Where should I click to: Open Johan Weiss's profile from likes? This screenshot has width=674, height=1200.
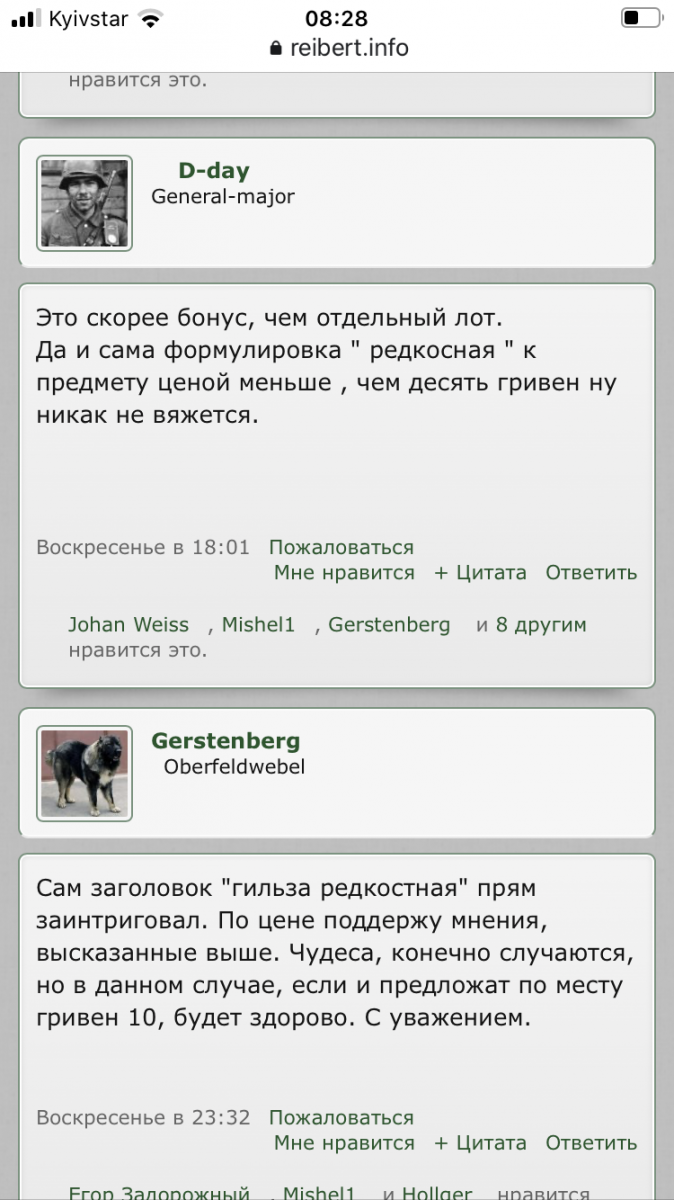[x=128, y=625]
